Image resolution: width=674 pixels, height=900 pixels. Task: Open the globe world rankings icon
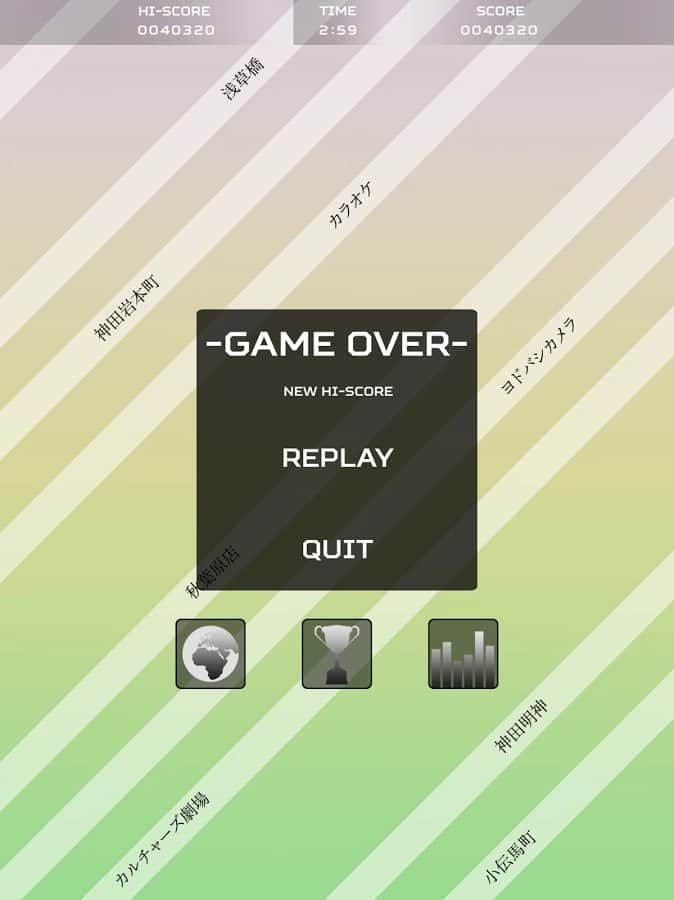click(x=210, y=654)
